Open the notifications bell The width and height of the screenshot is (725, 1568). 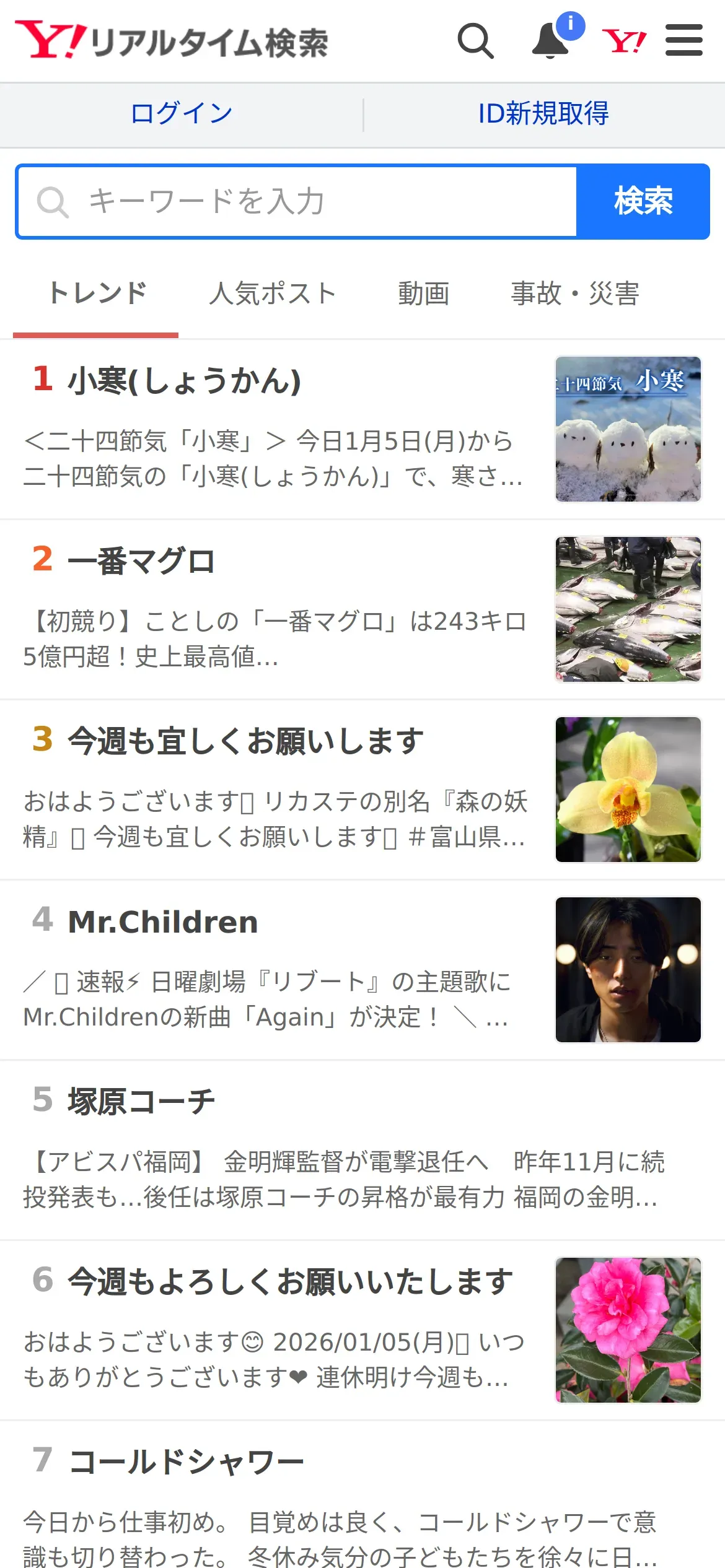coord(551,41)
